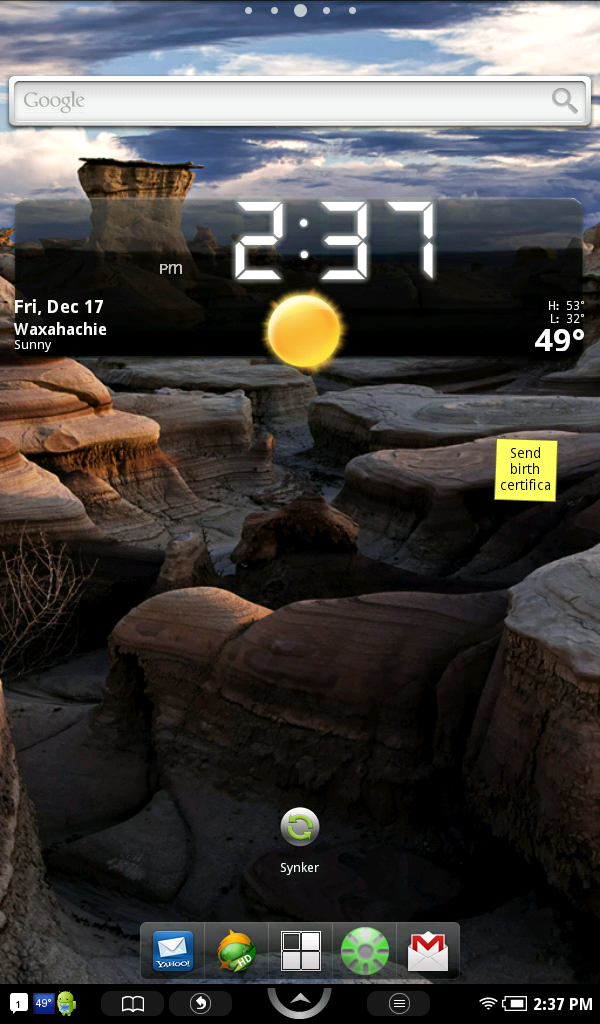The width and height of the screenshot is (600, 1024).
Task: Launch the HD browser globe app
Action: point(236,952)
